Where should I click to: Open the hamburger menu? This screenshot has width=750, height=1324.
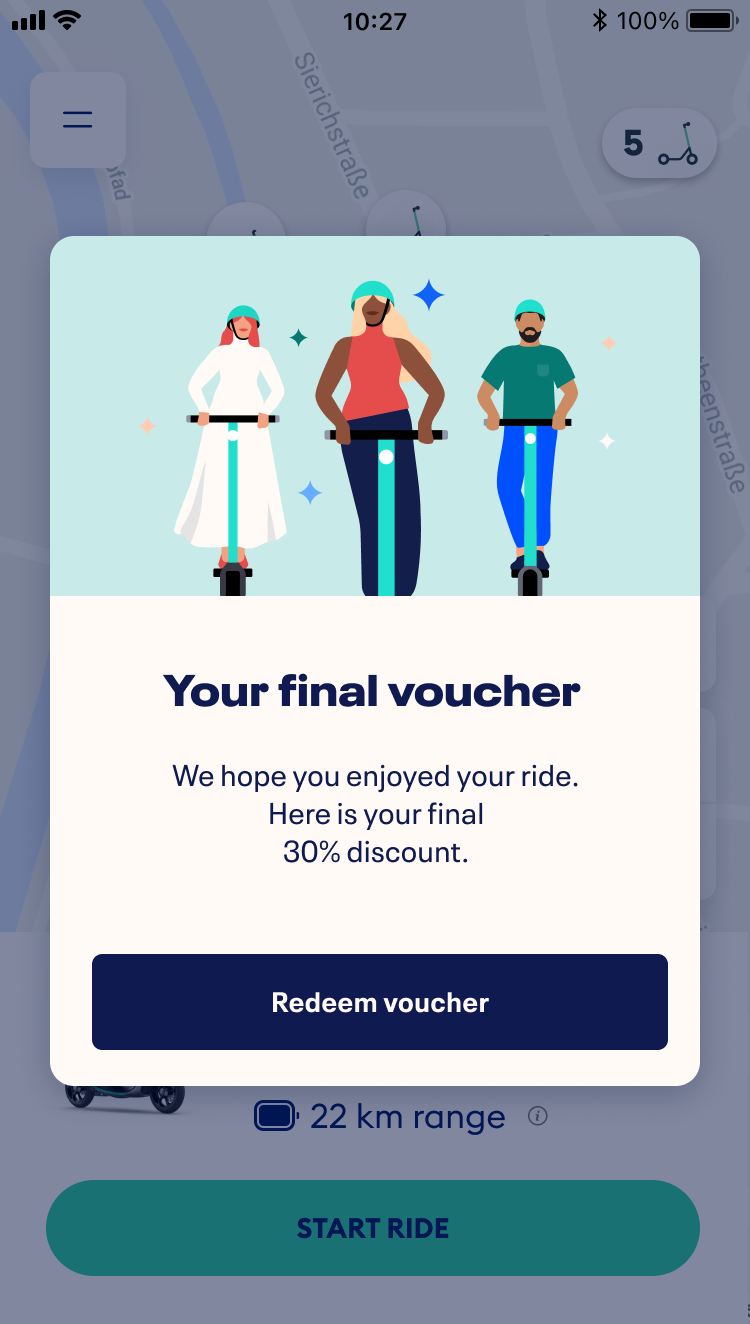pyautogui.click(x=78, y=120)
